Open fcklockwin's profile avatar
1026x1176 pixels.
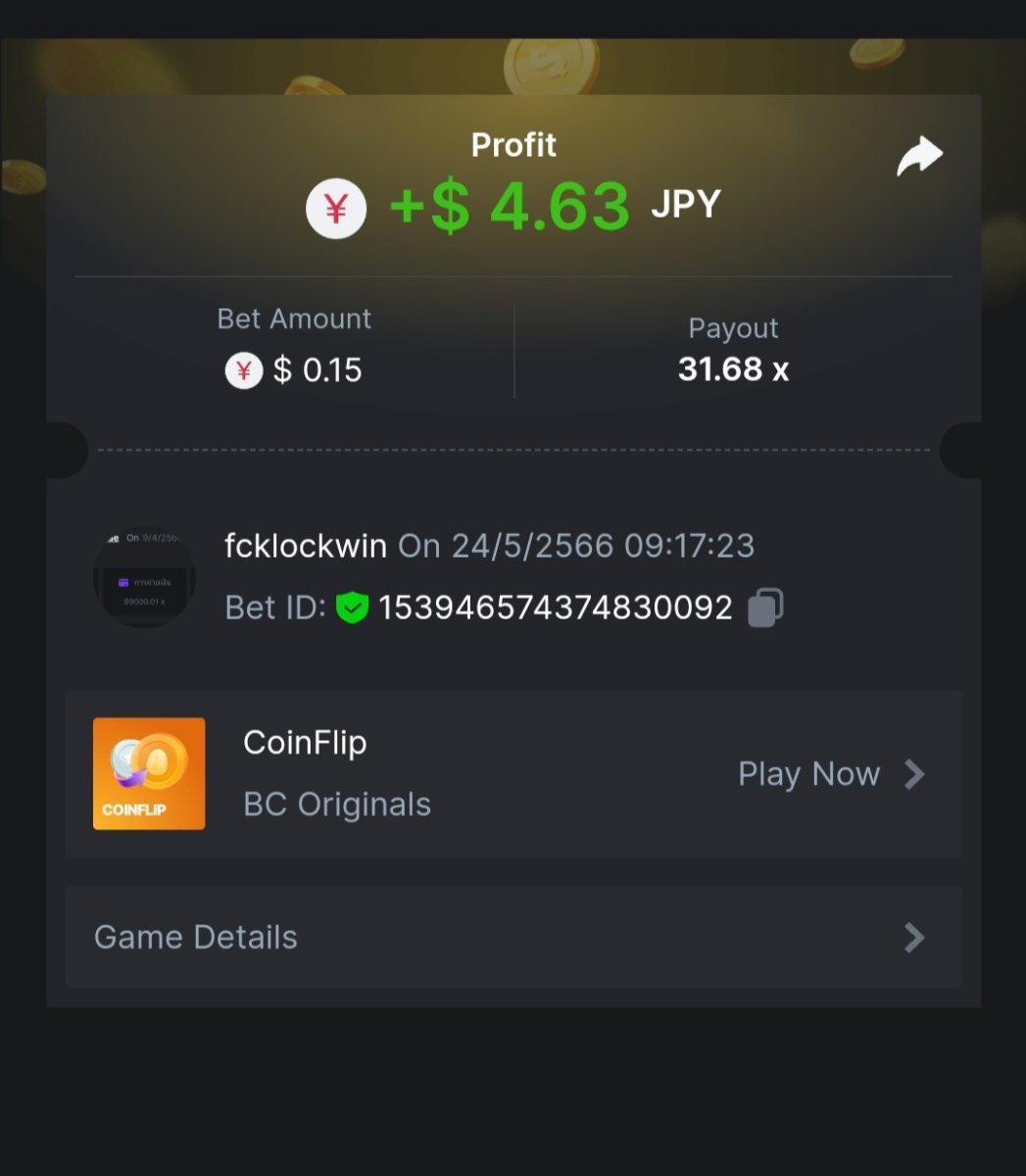(x=144, y=577)
